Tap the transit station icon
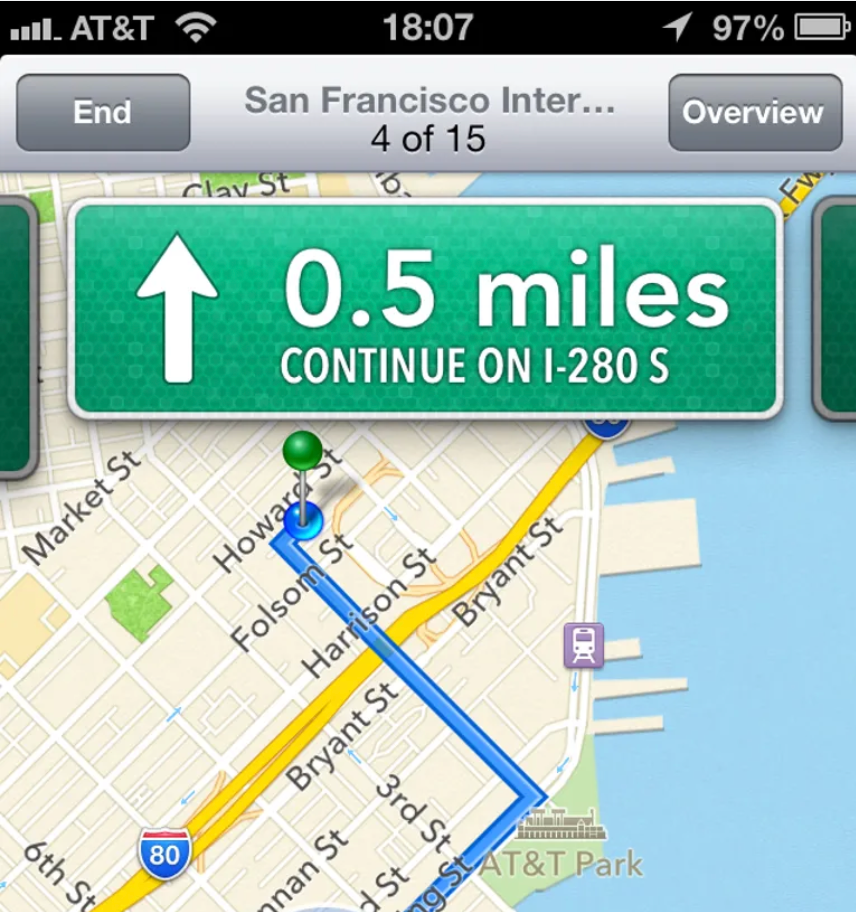The width and height of the screenshot is (856, 912). (x=583, y=645)
